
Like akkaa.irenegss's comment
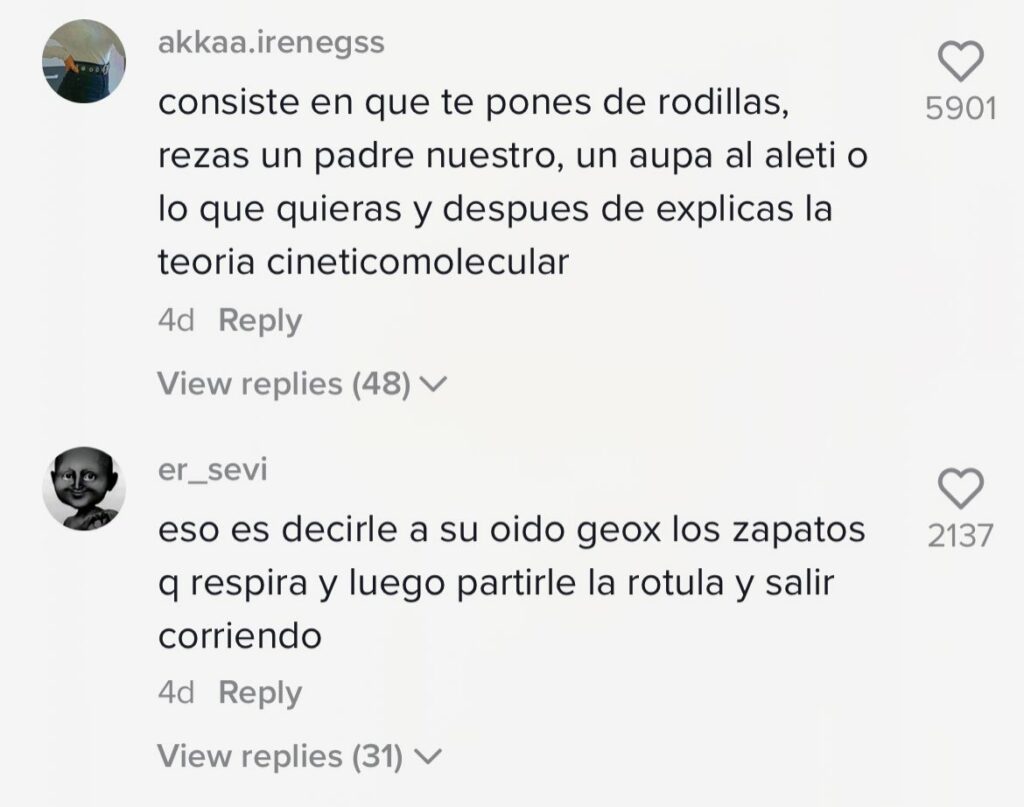961,65
